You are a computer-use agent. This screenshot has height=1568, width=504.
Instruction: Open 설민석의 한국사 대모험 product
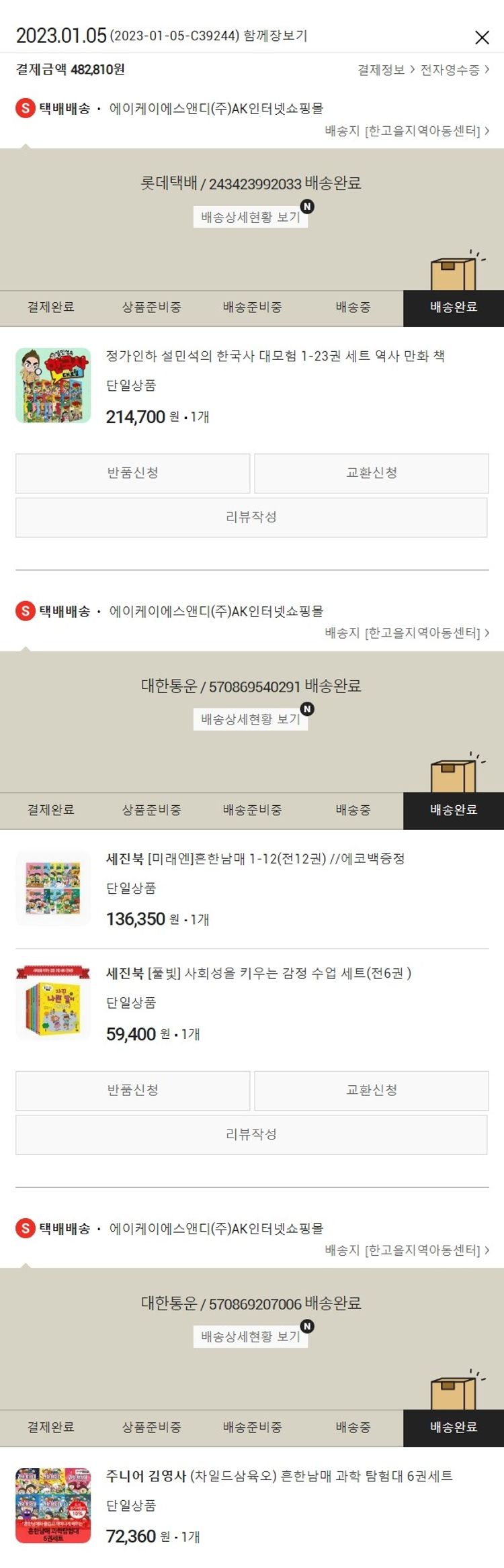click(275, 356)
